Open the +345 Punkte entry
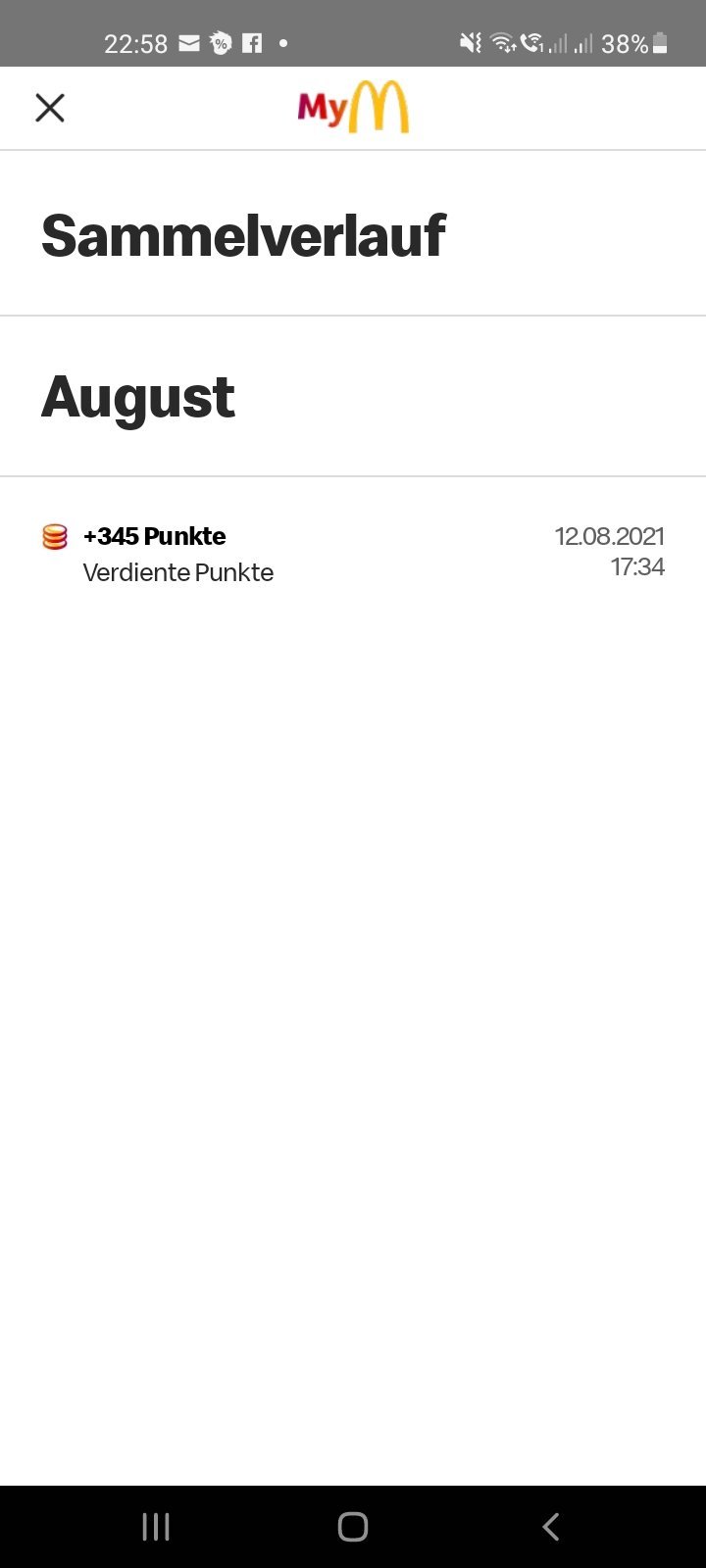This screenshot has width=706, height=1568. (x=353, y=554)
